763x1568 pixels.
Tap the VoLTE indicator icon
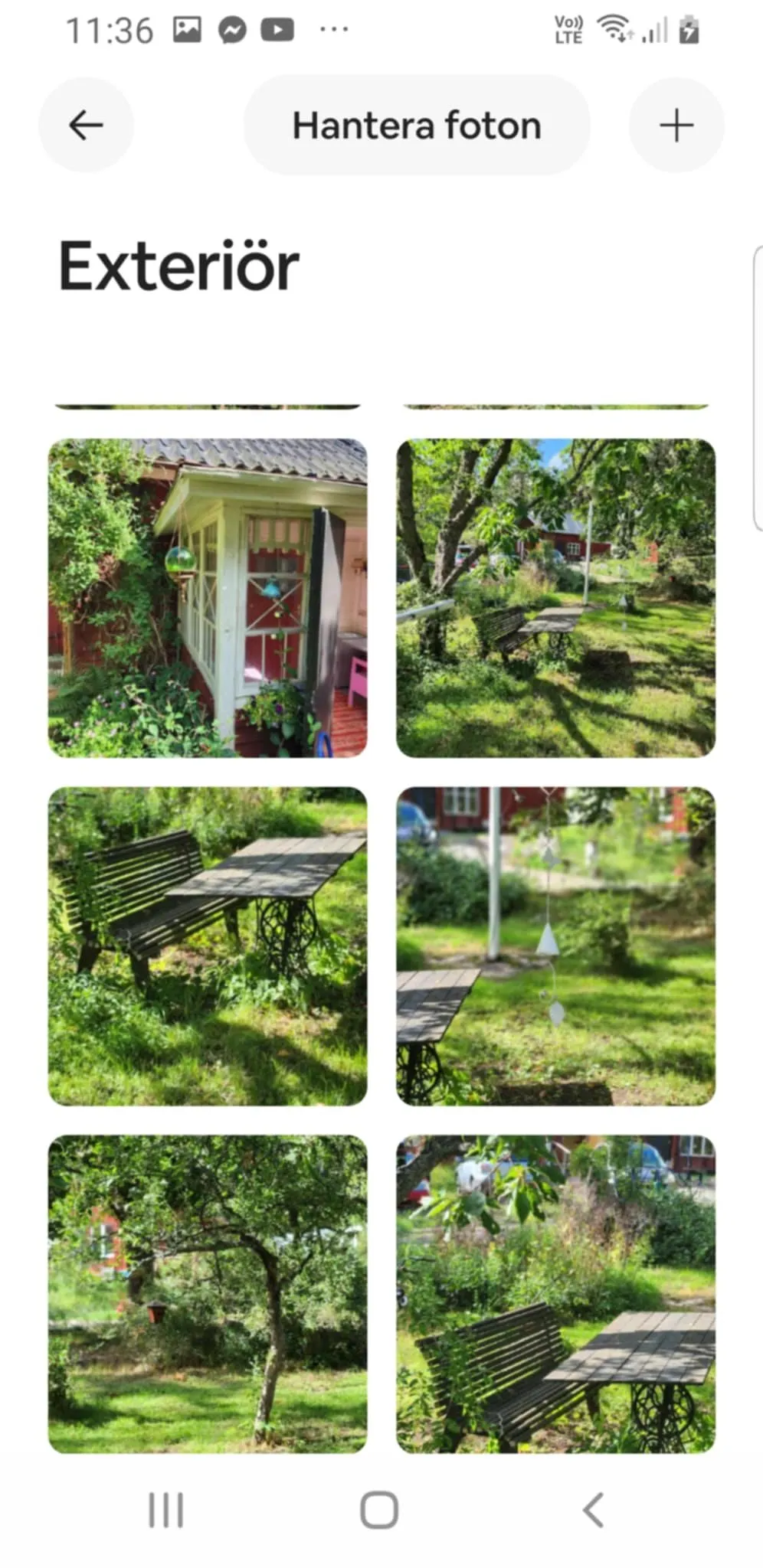pos(567,29)
